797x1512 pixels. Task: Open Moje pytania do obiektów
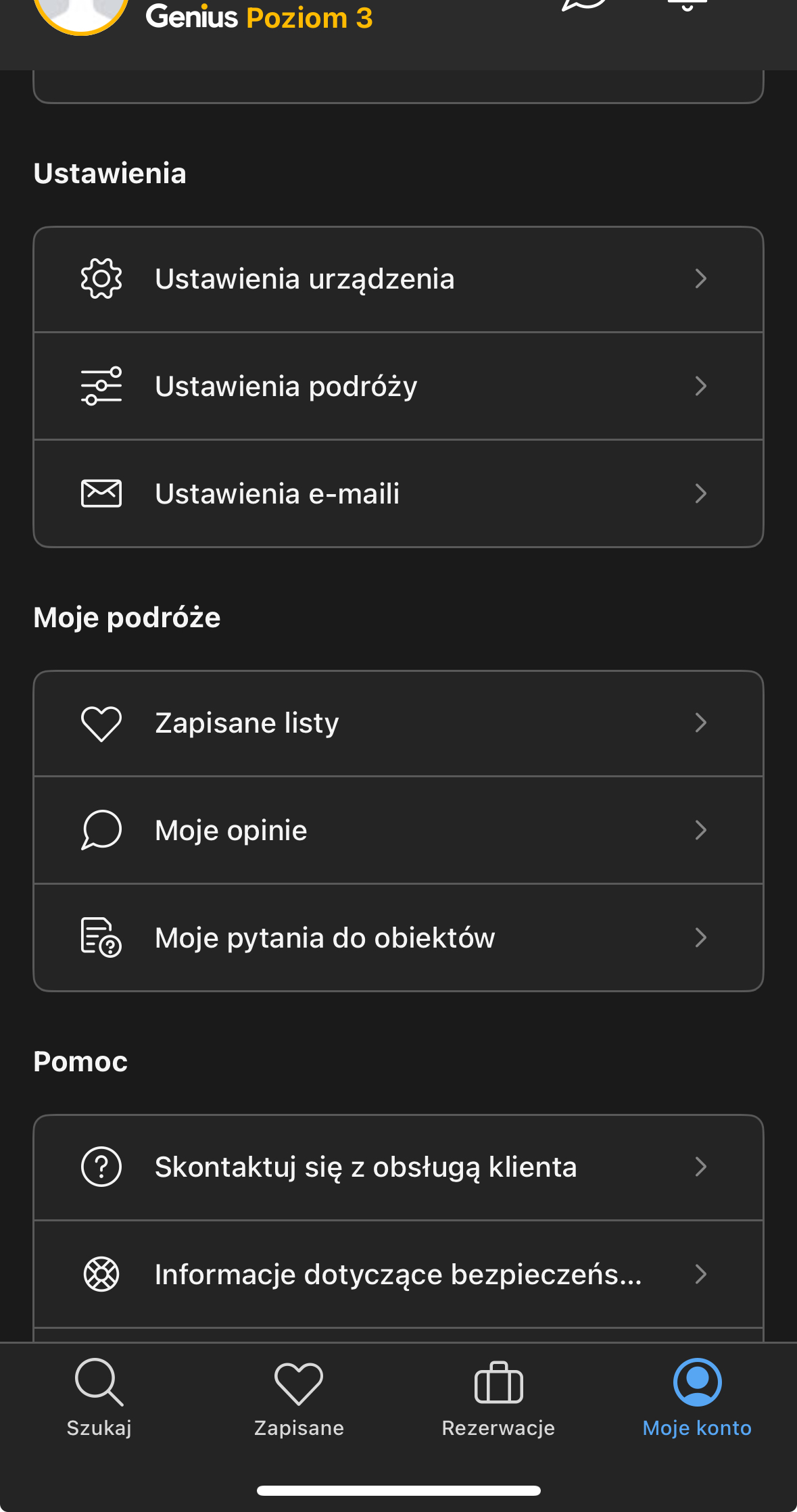point(398,937)
